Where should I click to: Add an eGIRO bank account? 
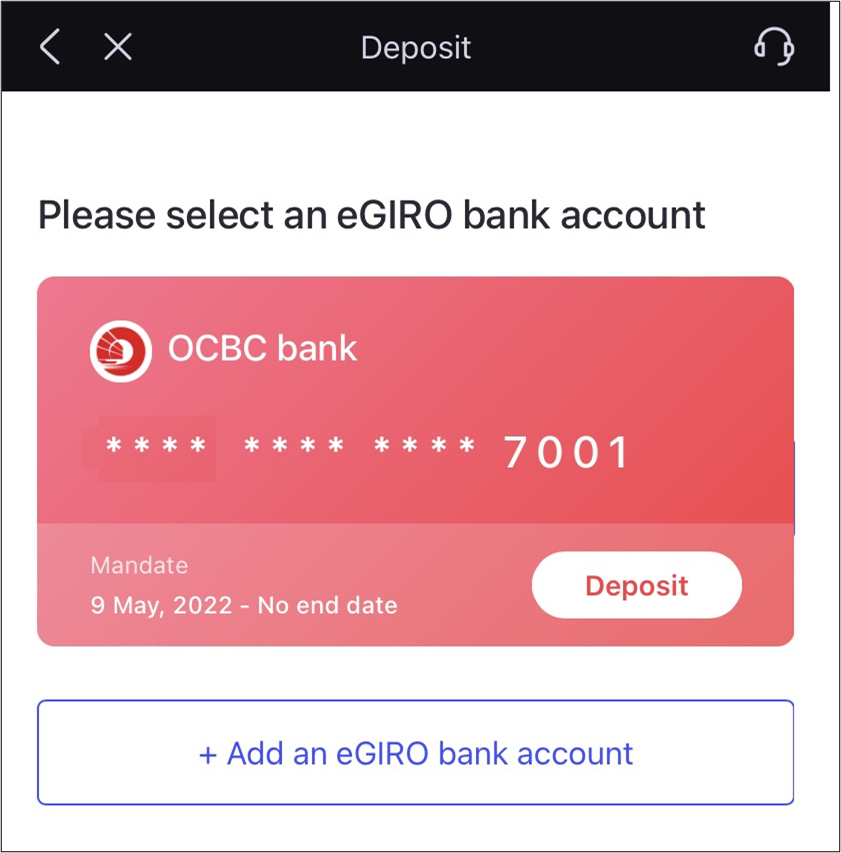click(415, 752)
